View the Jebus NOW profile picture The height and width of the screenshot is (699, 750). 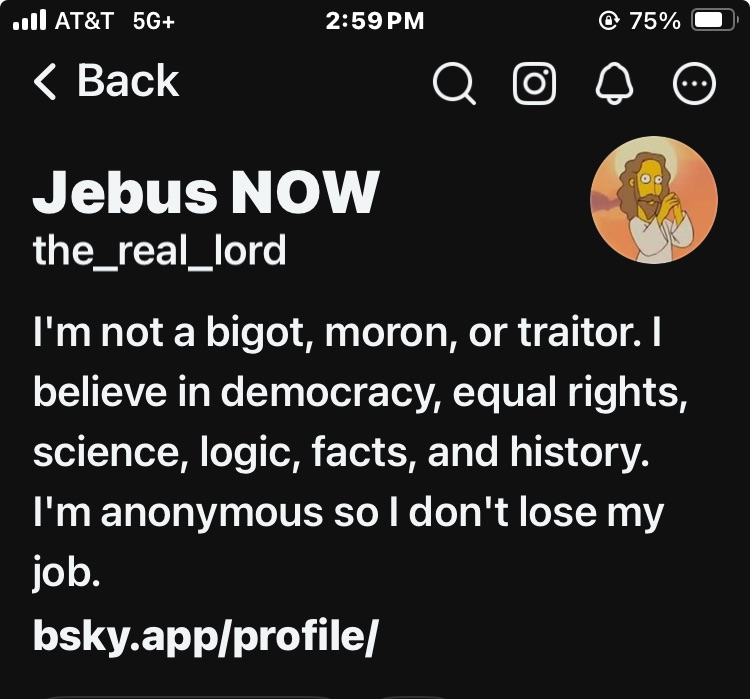pyautogui.click(x=654, y=199)
